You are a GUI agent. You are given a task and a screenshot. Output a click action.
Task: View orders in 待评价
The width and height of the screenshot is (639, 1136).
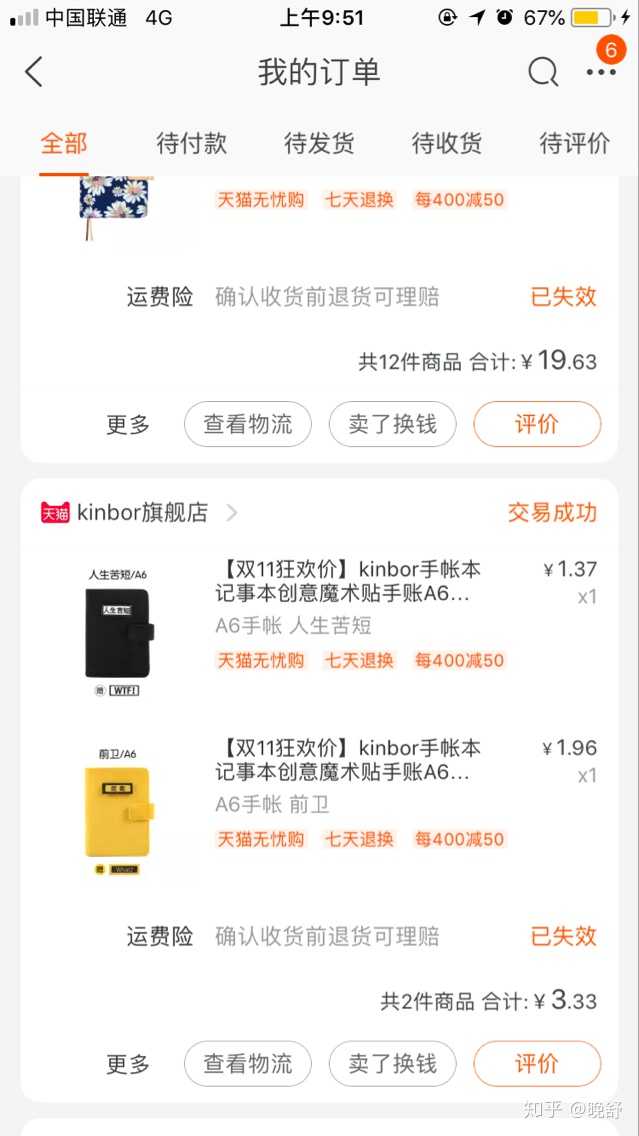coord(574,143)
